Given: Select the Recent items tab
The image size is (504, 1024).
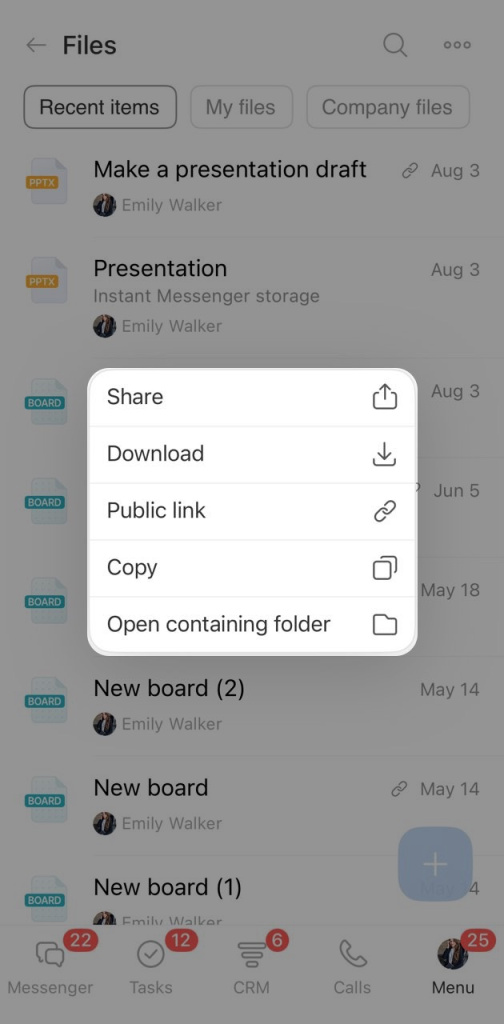Looking at the screenshot, I should tap(100, 107).
